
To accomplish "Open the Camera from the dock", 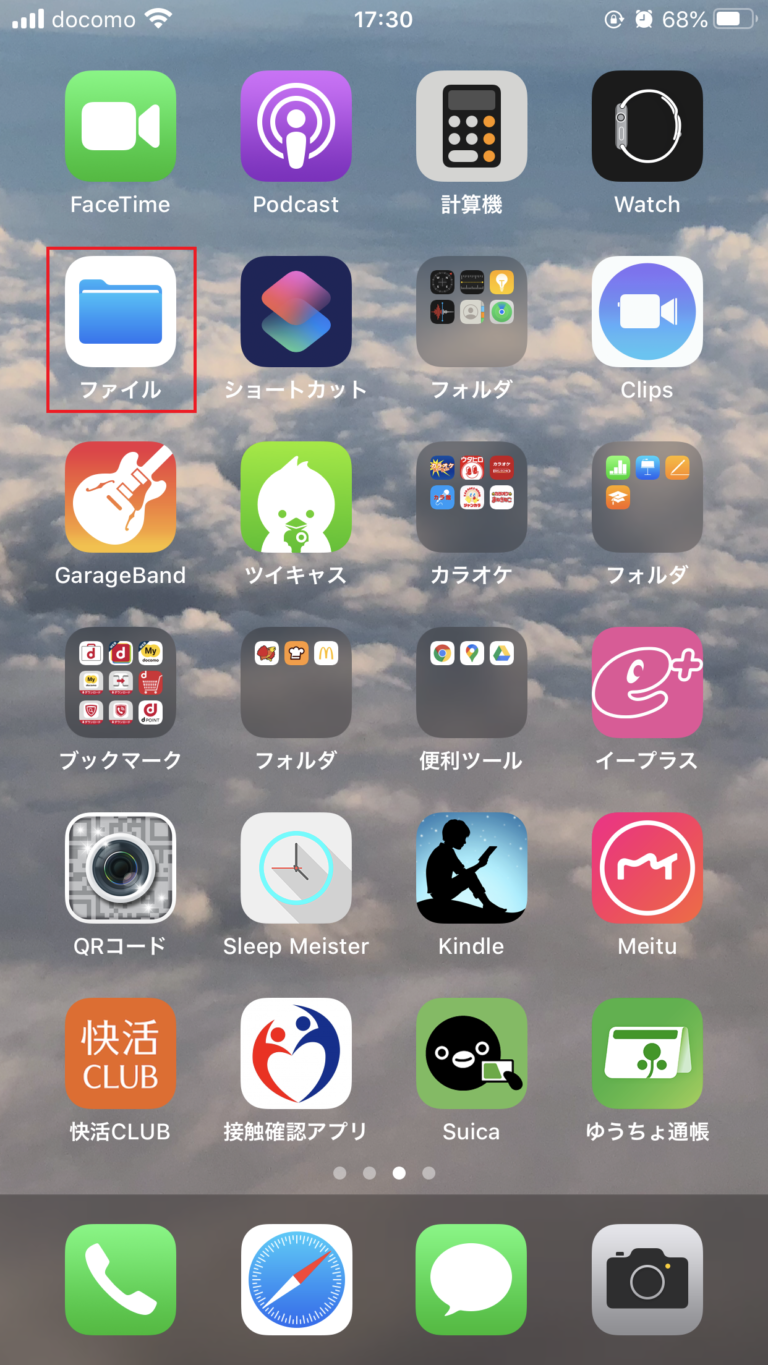I will pyautogui.click(x=647, y=1279).
